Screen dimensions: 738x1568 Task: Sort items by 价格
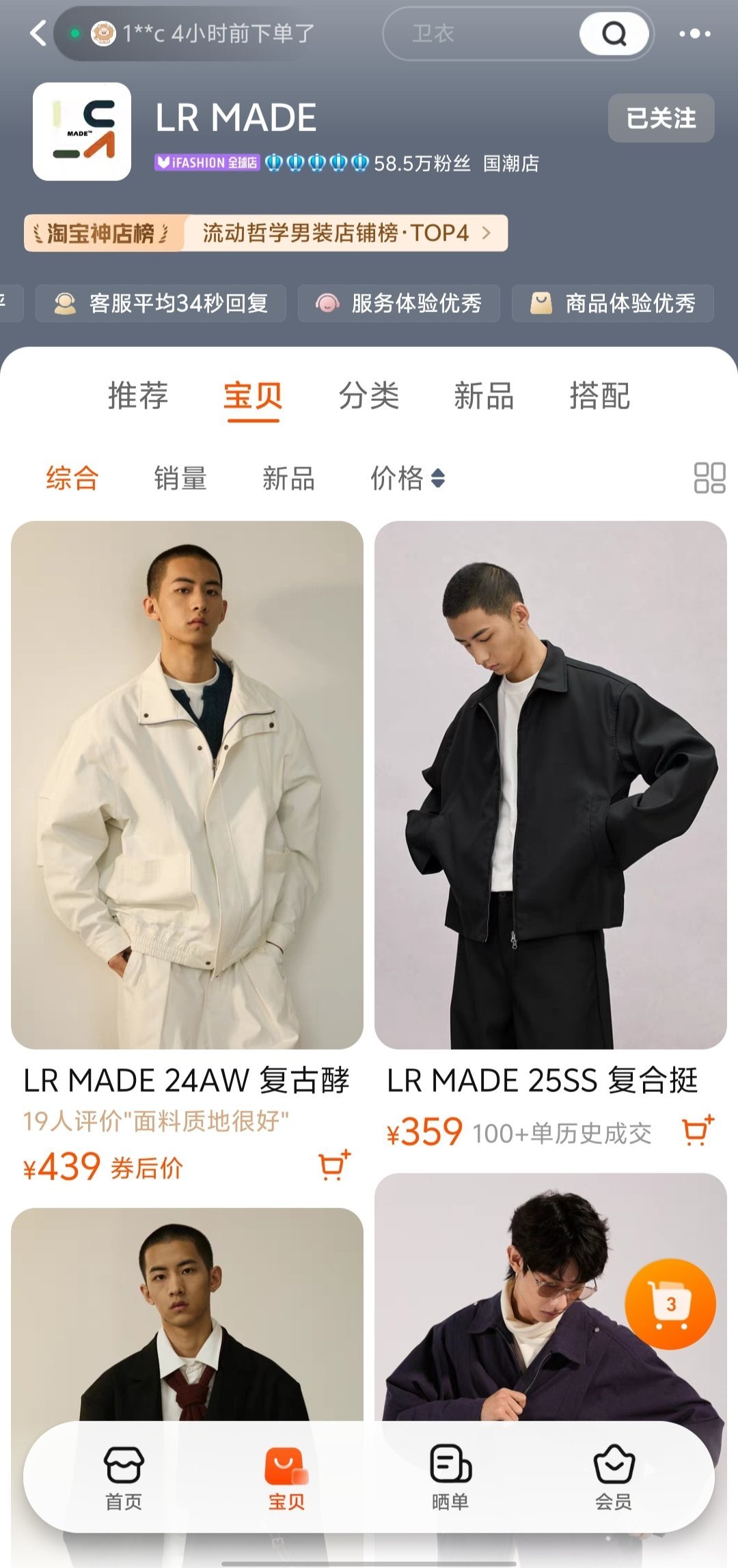point(407,478)
